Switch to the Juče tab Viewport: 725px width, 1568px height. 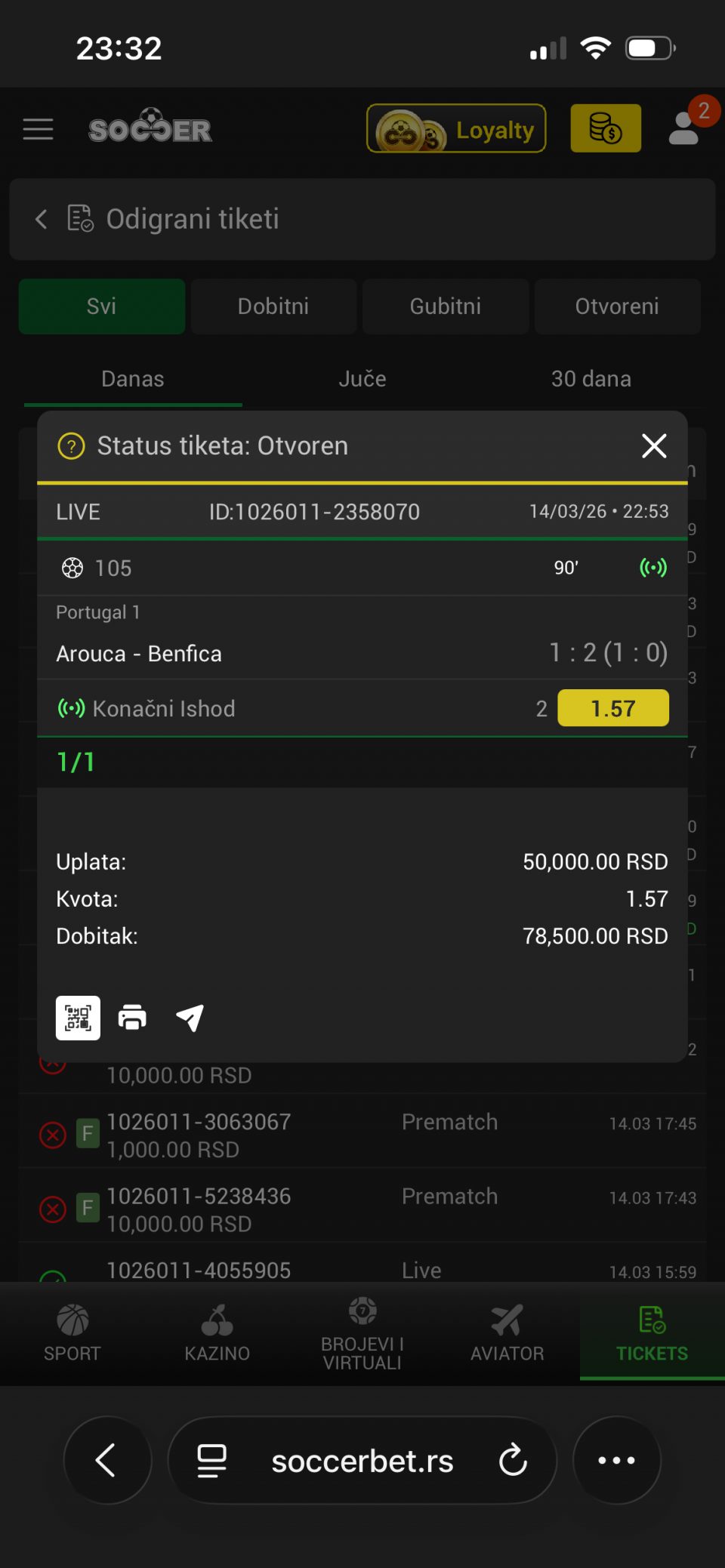(362, 379)
